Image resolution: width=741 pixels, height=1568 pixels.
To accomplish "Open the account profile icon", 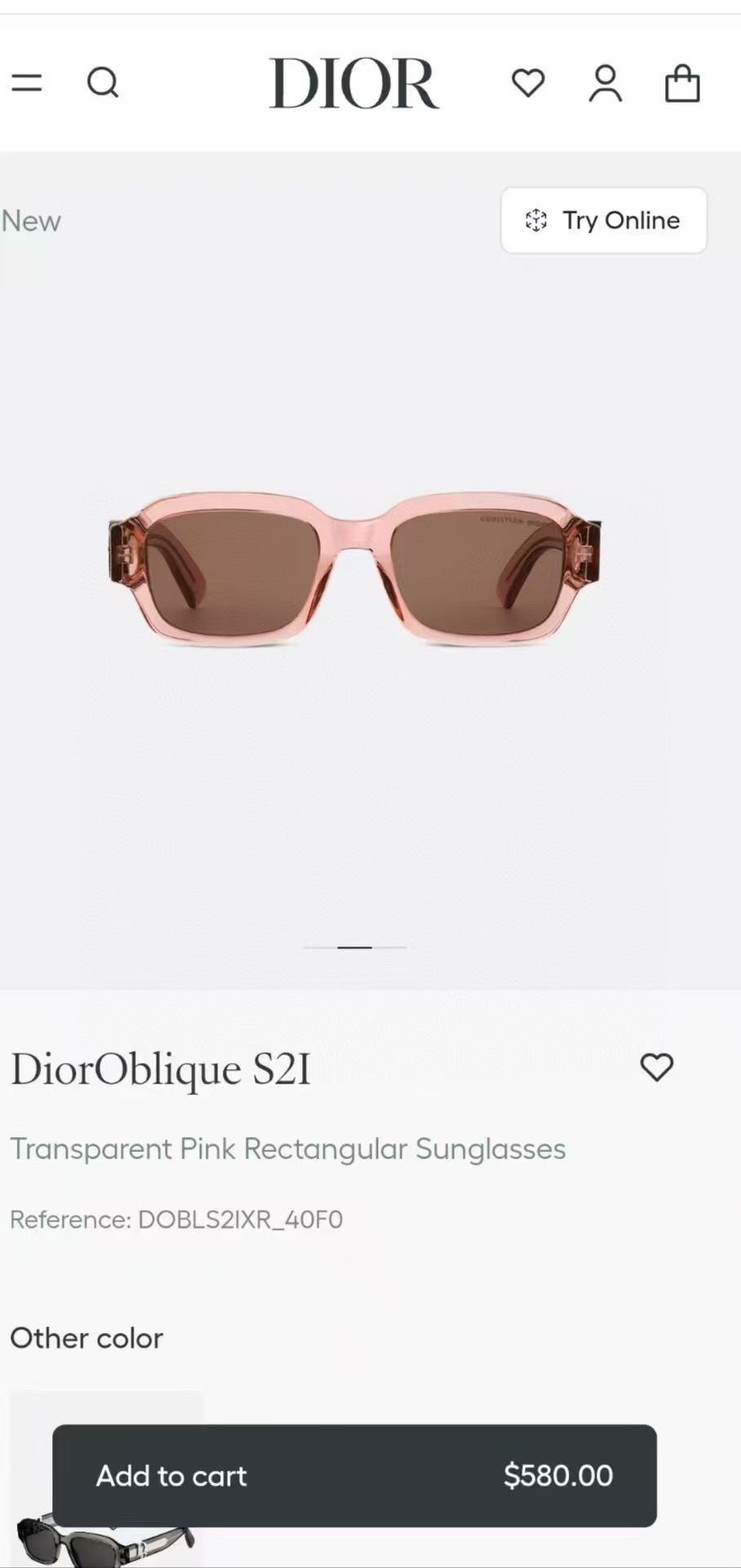I will point(606,83).
